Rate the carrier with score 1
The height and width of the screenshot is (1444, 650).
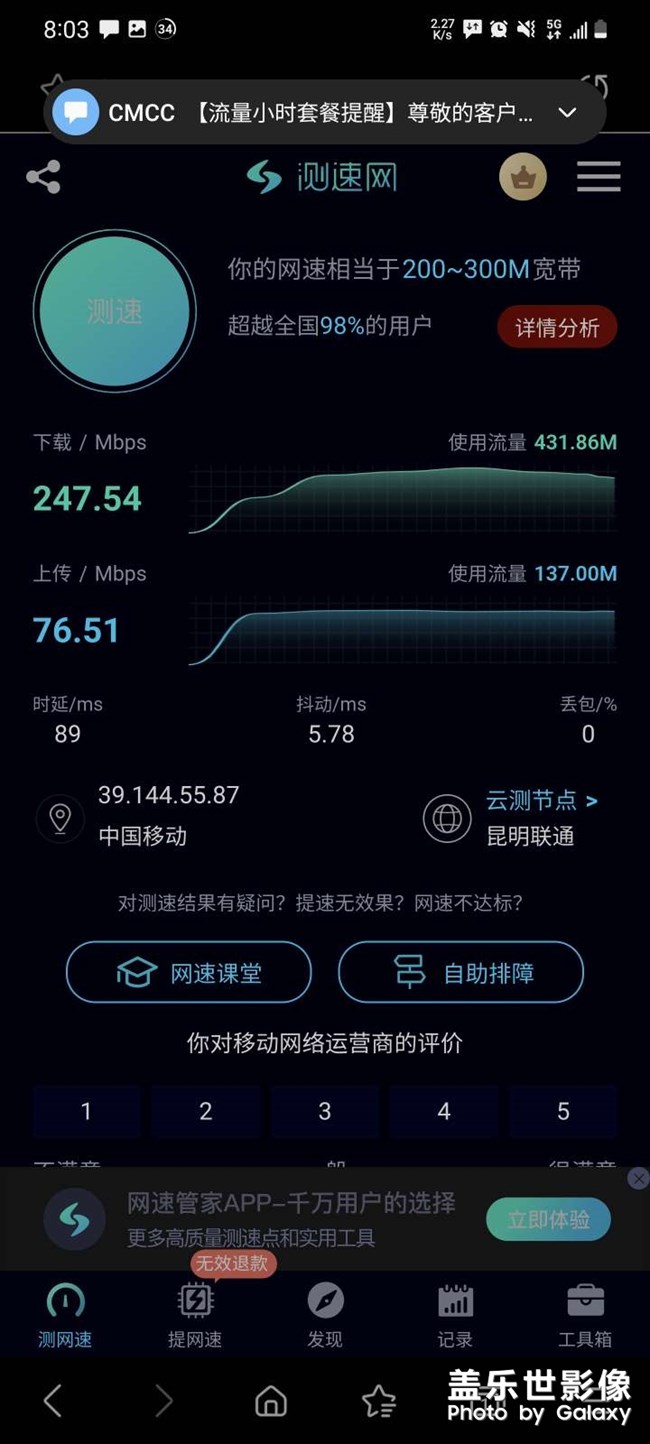86,1111
